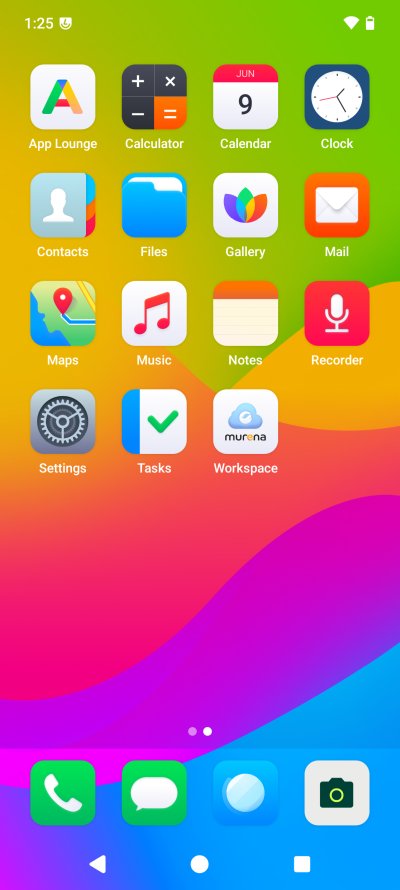The height and width of the screenshot is (890, 400).
Task: Tap the recent apps square button
Action: (x=302, y=864)
